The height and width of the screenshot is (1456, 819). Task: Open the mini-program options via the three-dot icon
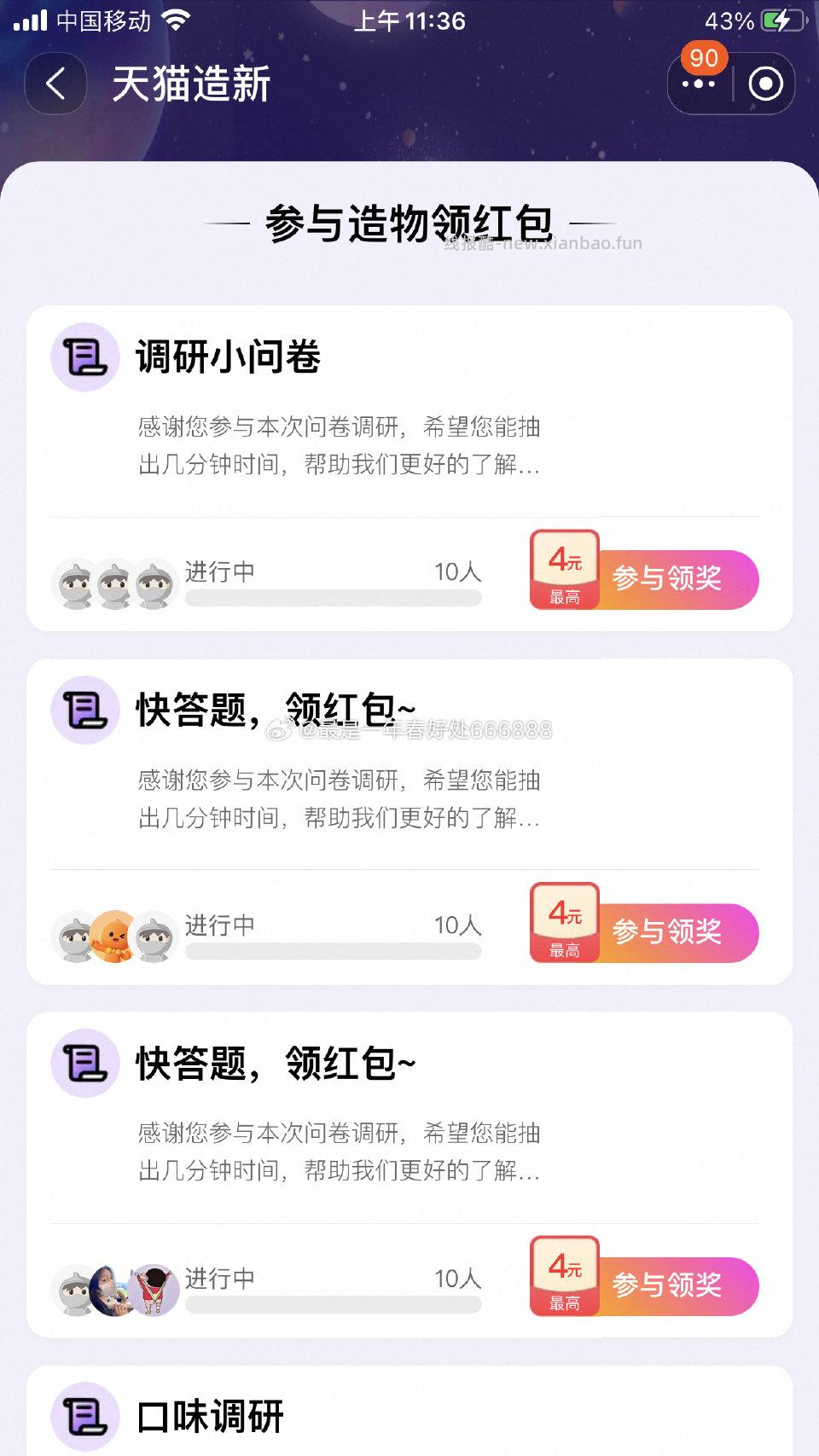click(x=700, y=84)
